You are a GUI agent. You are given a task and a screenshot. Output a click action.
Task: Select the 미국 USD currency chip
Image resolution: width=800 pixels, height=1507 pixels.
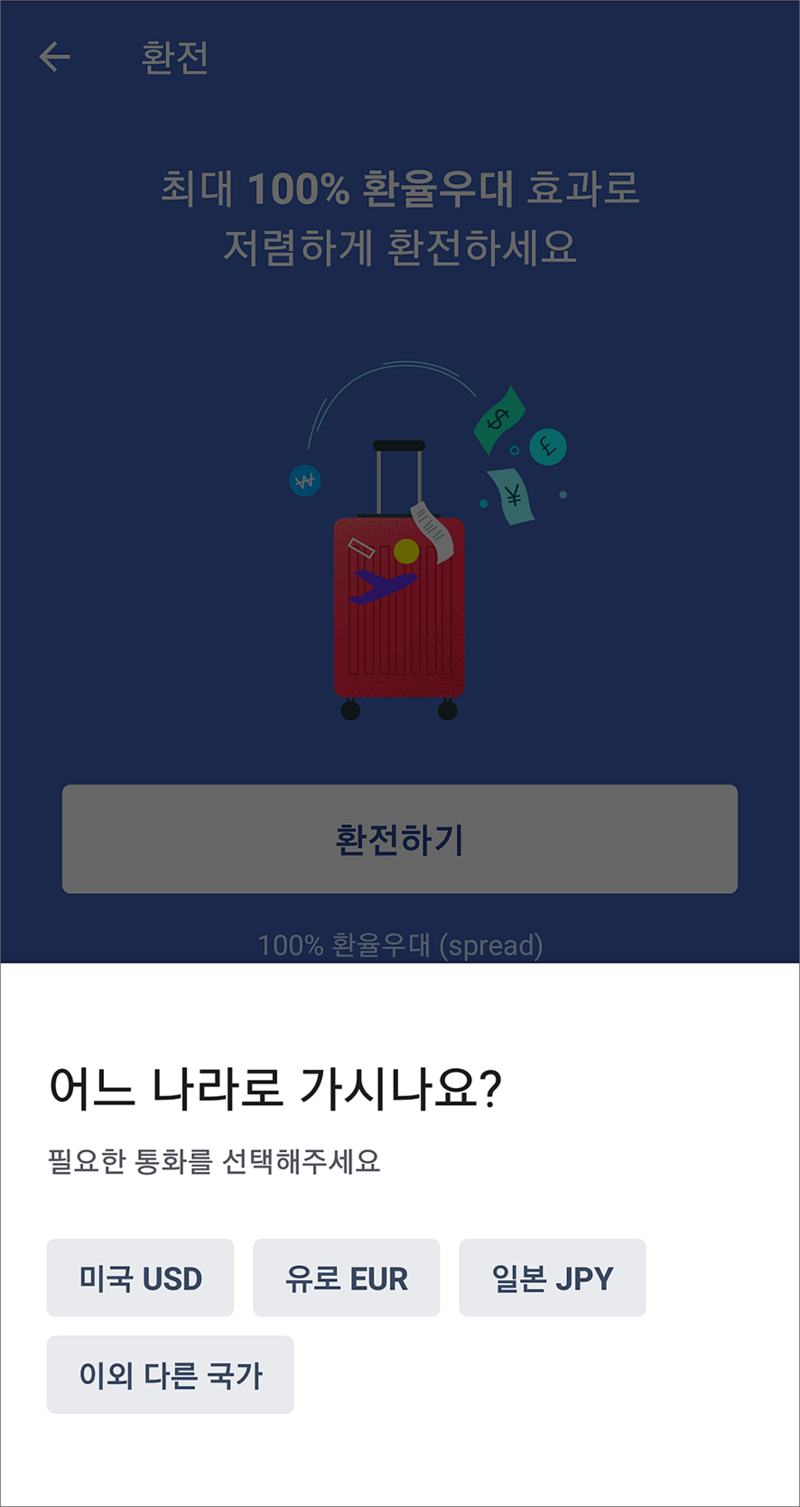point(140,1278)
